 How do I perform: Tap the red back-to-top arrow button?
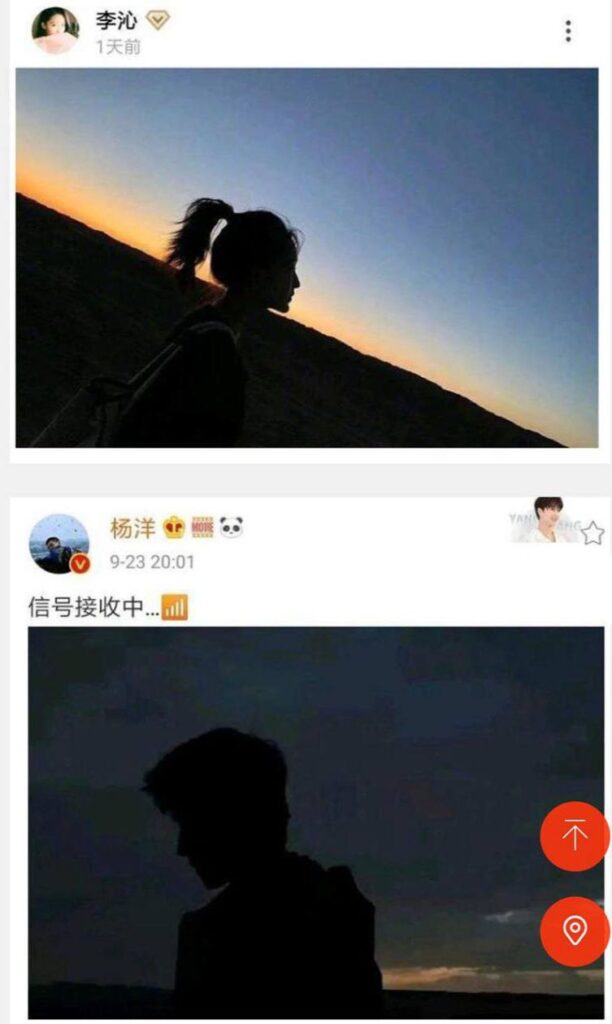click(x=574, y=836)
